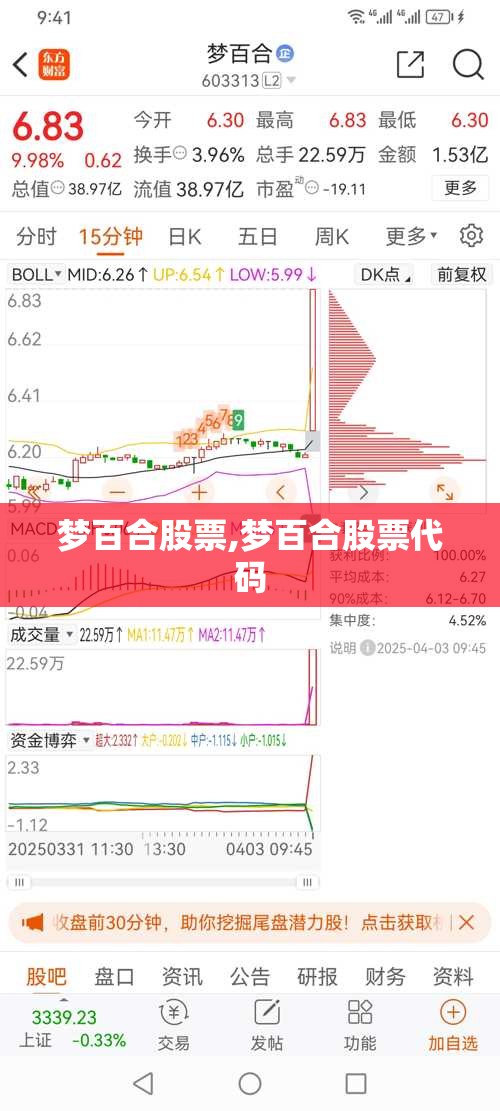Add stock to watchlist with 加自选
500x1111 pixels.
453,1025
